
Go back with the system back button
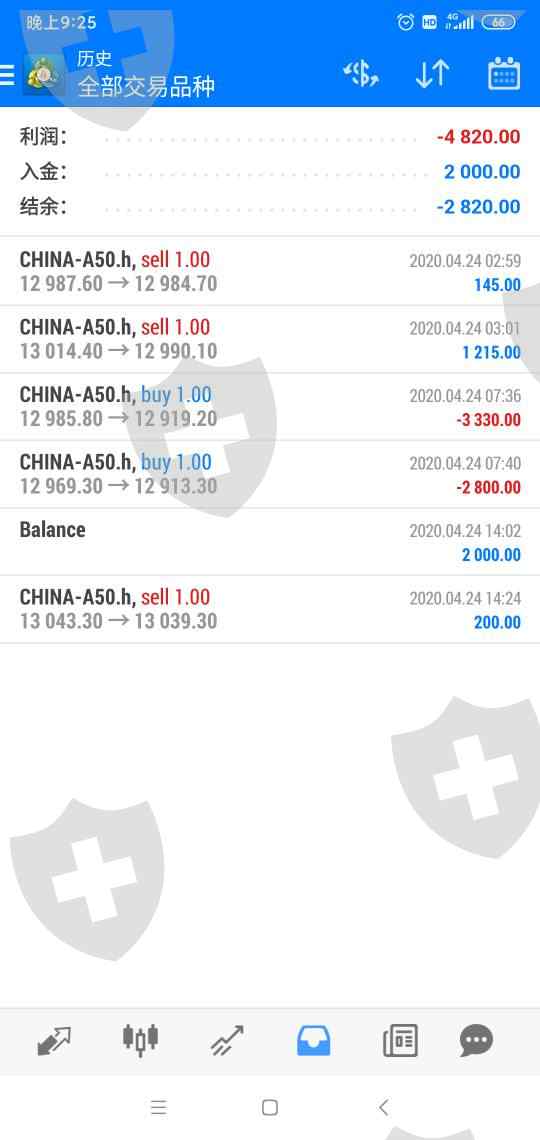384,1107
